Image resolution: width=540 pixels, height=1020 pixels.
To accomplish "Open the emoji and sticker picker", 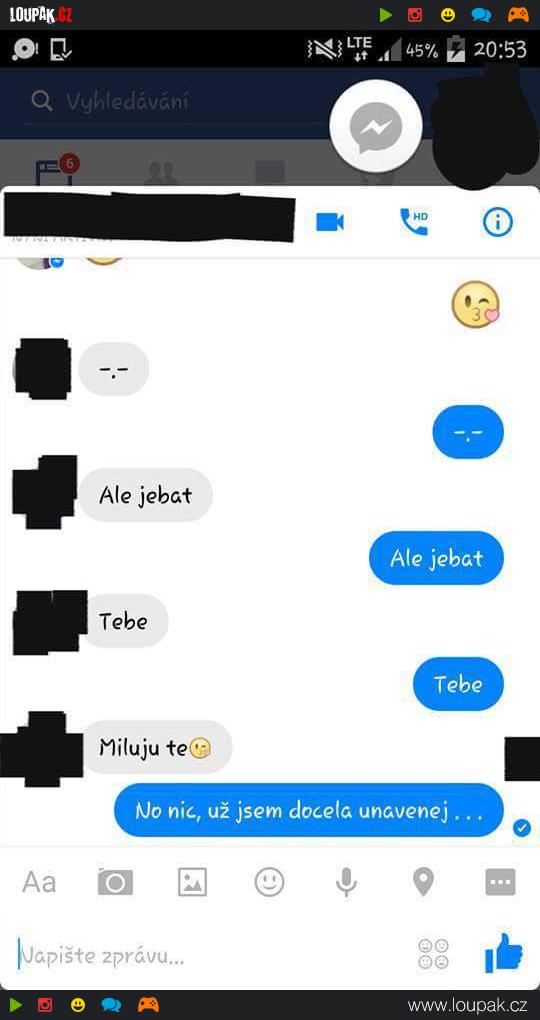I will 269,882.
